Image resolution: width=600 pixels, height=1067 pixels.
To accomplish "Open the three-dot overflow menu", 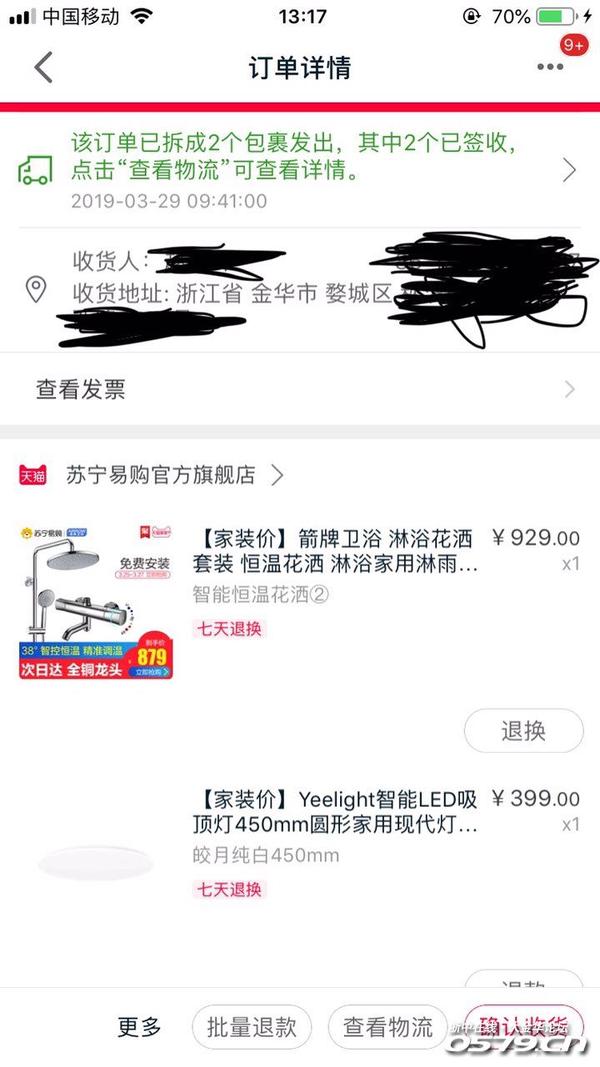I will point(550,67).
